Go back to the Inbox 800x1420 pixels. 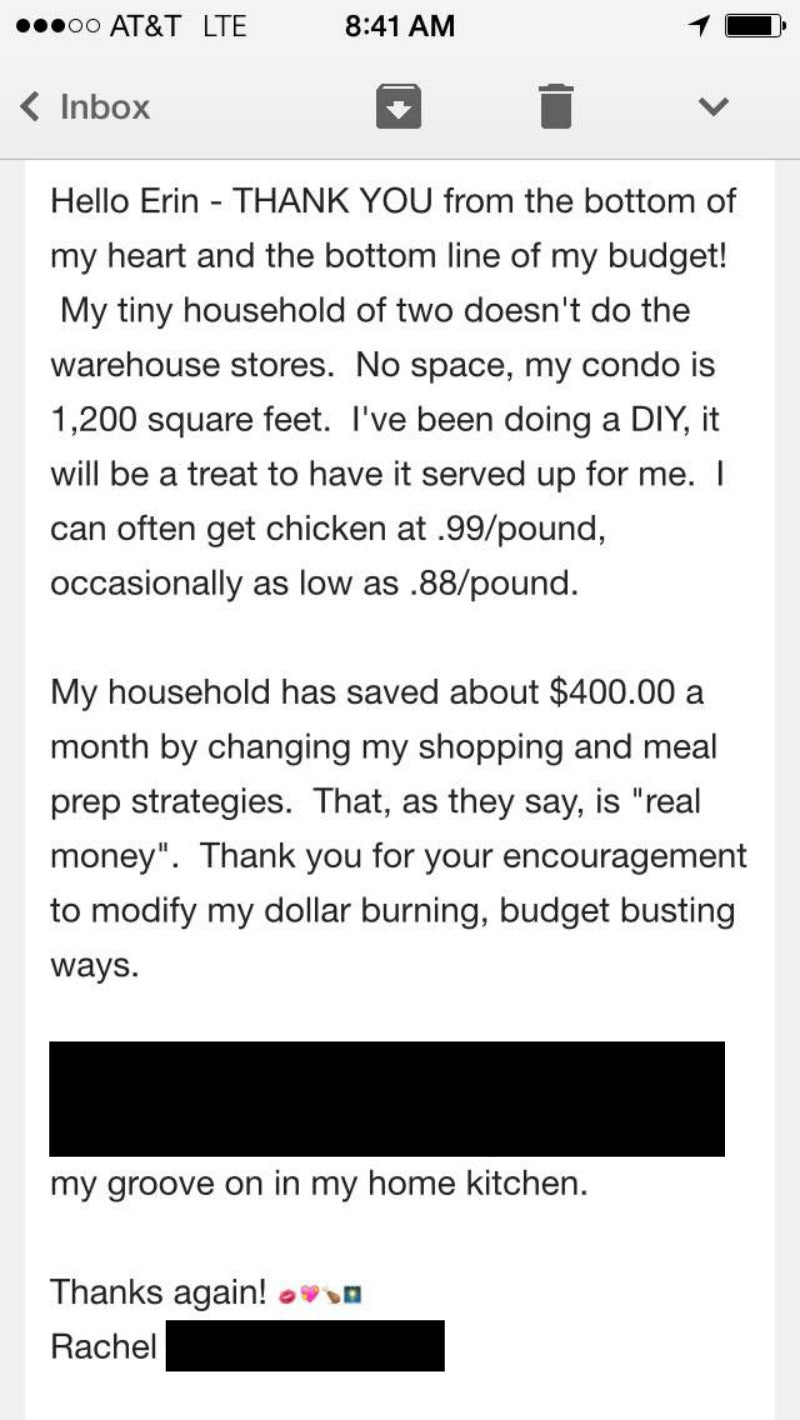pyautogui.click(x=87, y=106)
